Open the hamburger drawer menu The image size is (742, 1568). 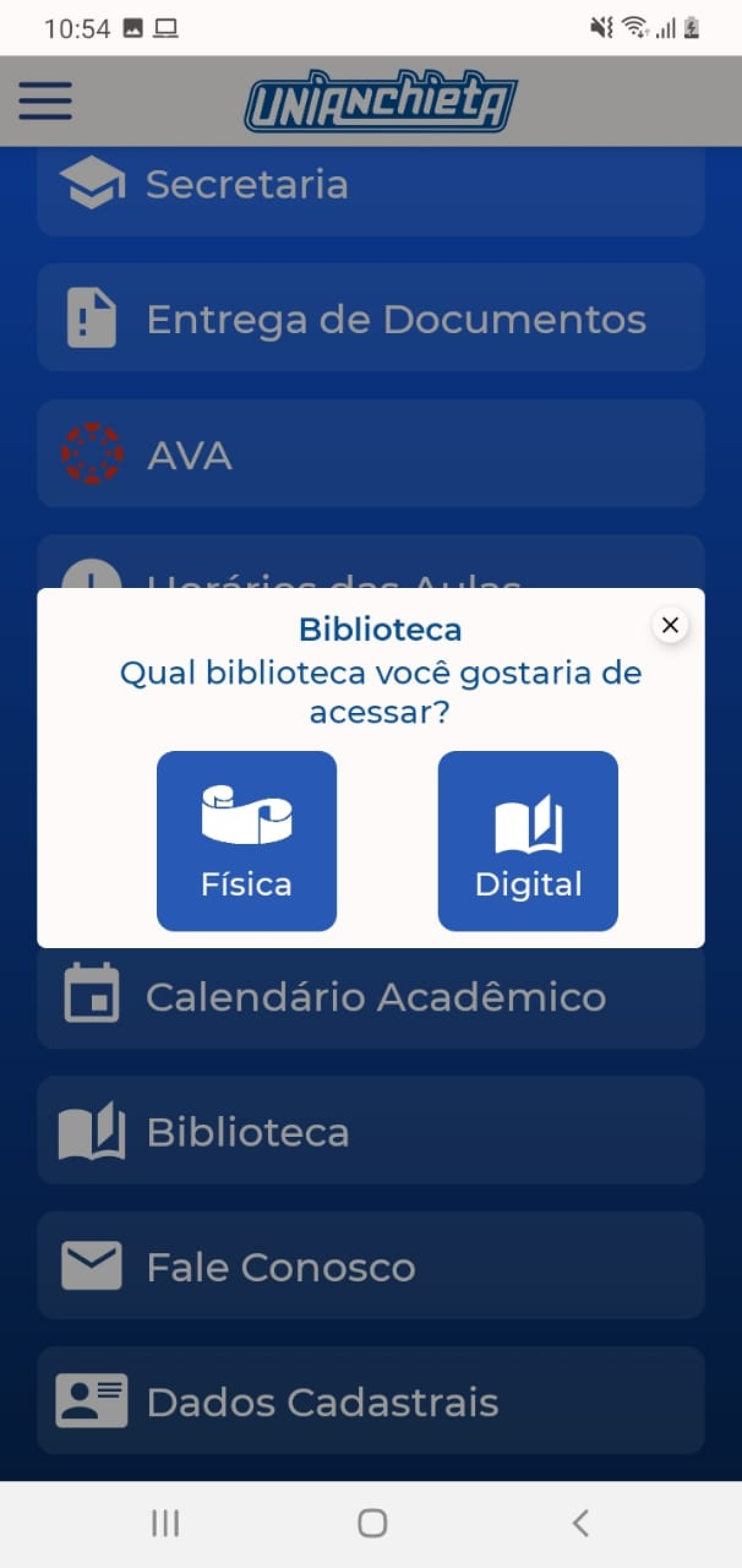point(45,100)
